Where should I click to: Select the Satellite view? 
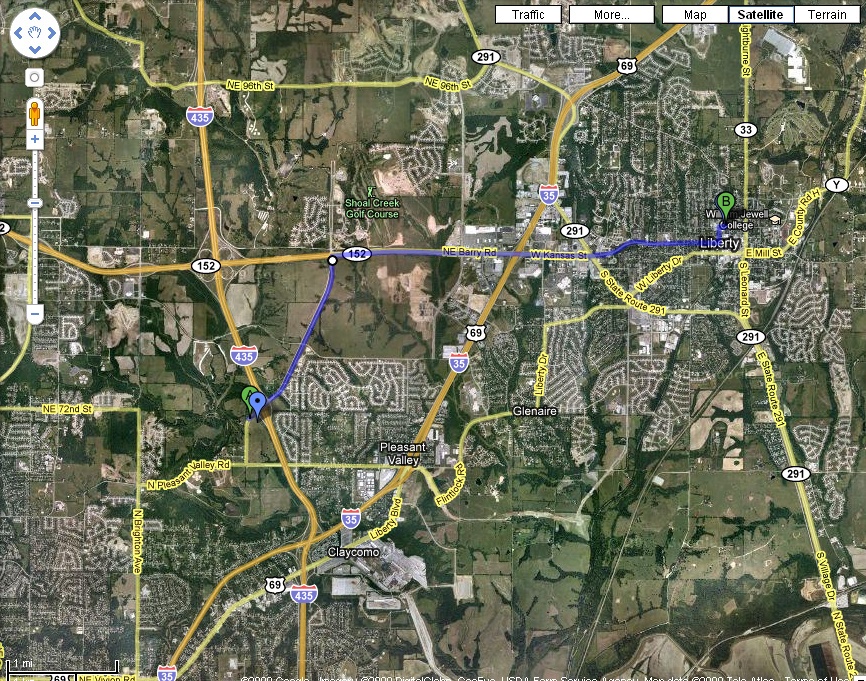(x=761, y=15)
